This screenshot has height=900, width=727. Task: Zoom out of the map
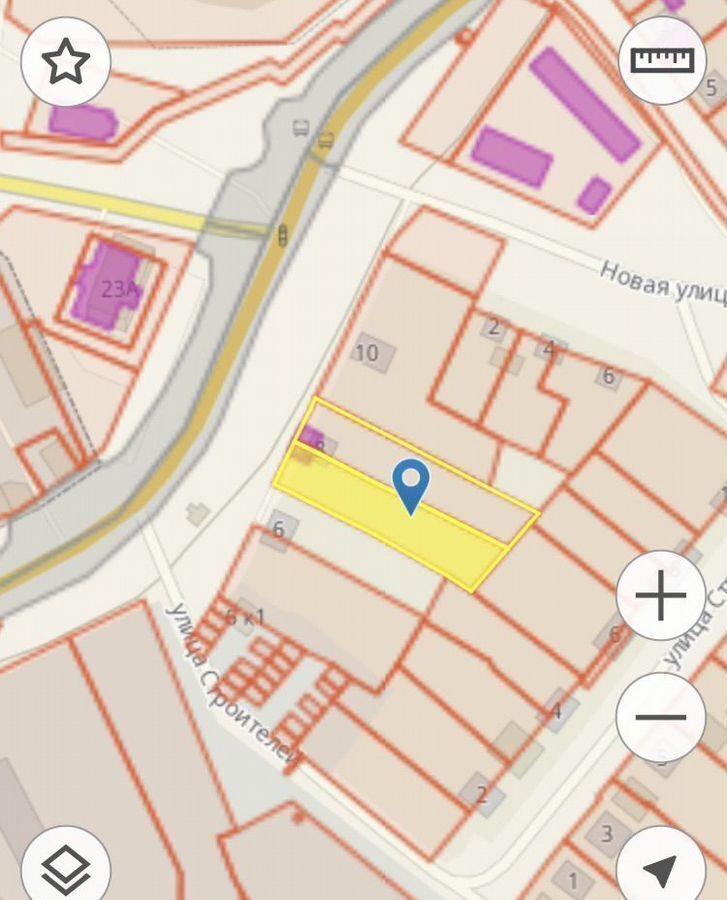(x=661, y=717)
